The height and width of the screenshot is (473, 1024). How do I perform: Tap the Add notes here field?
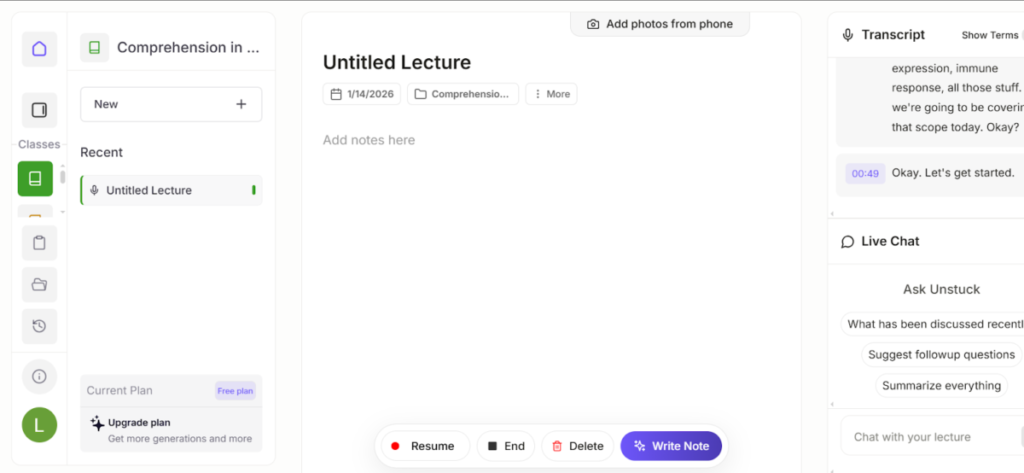point(369,140)
